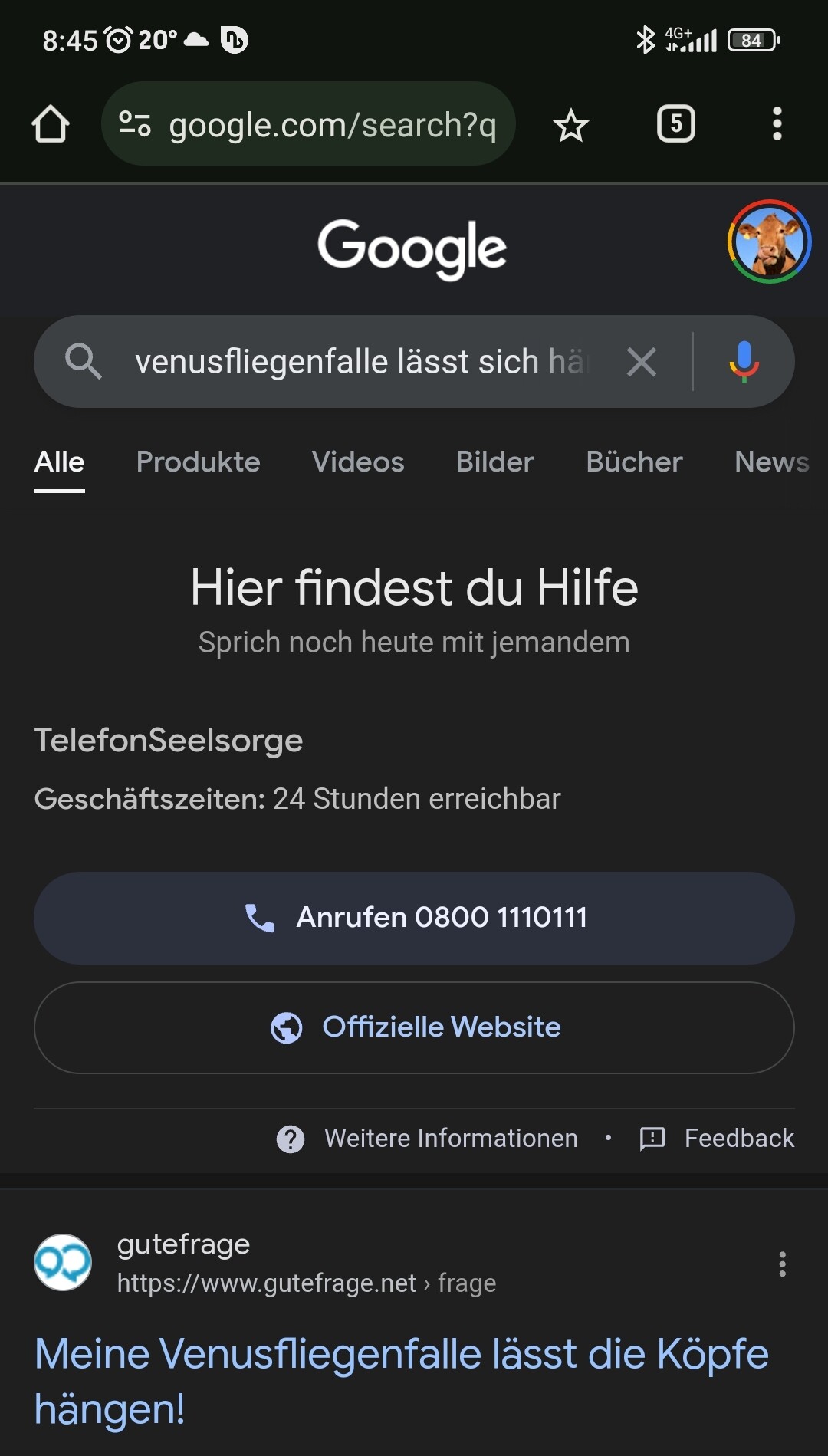
Task: Open the tab switcher showing 5 tabs
Action: 676,124
